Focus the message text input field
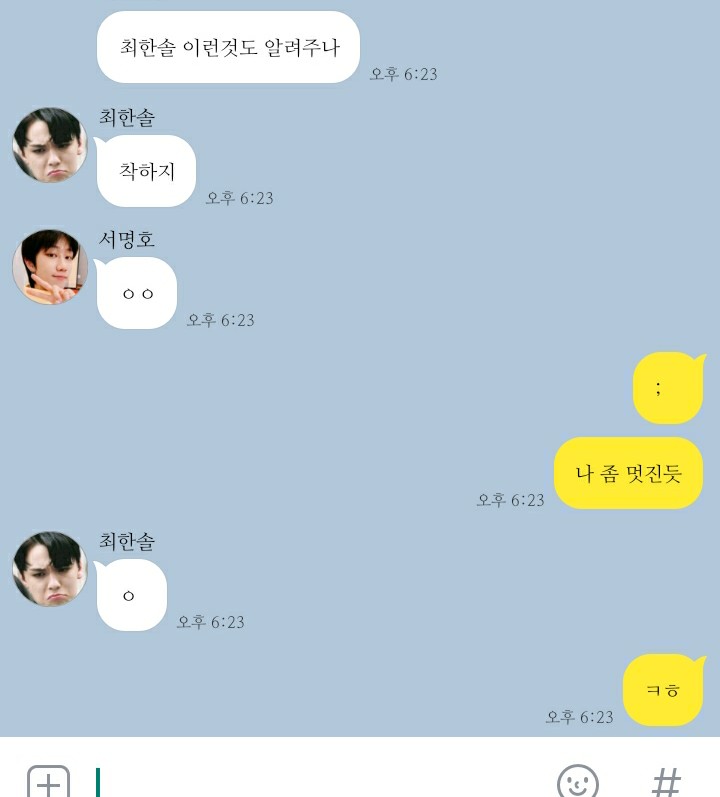The width and height of the screenshot is (720, 797). 320,781
